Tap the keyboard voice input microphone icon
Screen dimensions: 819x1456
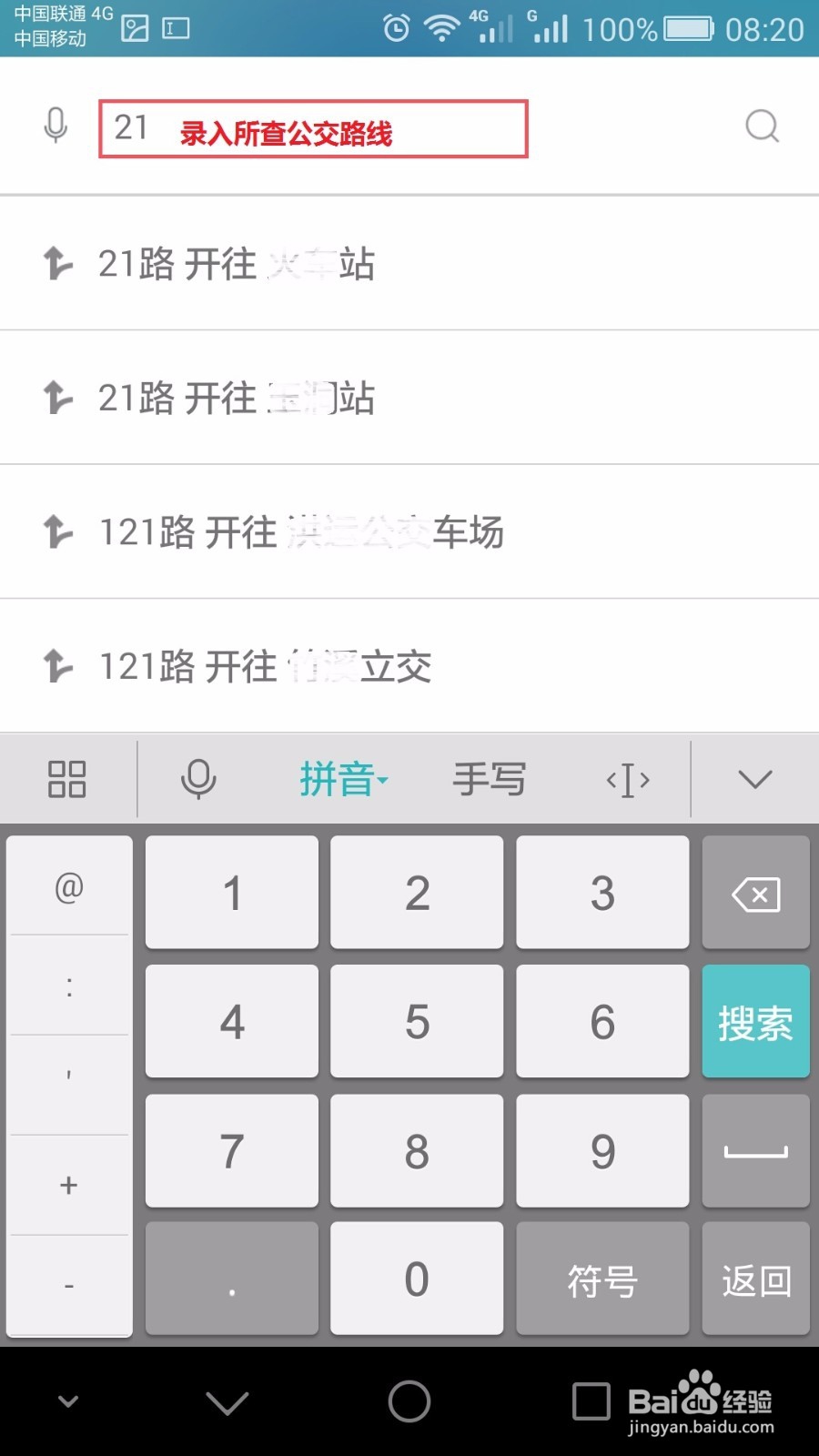point(198,779)
